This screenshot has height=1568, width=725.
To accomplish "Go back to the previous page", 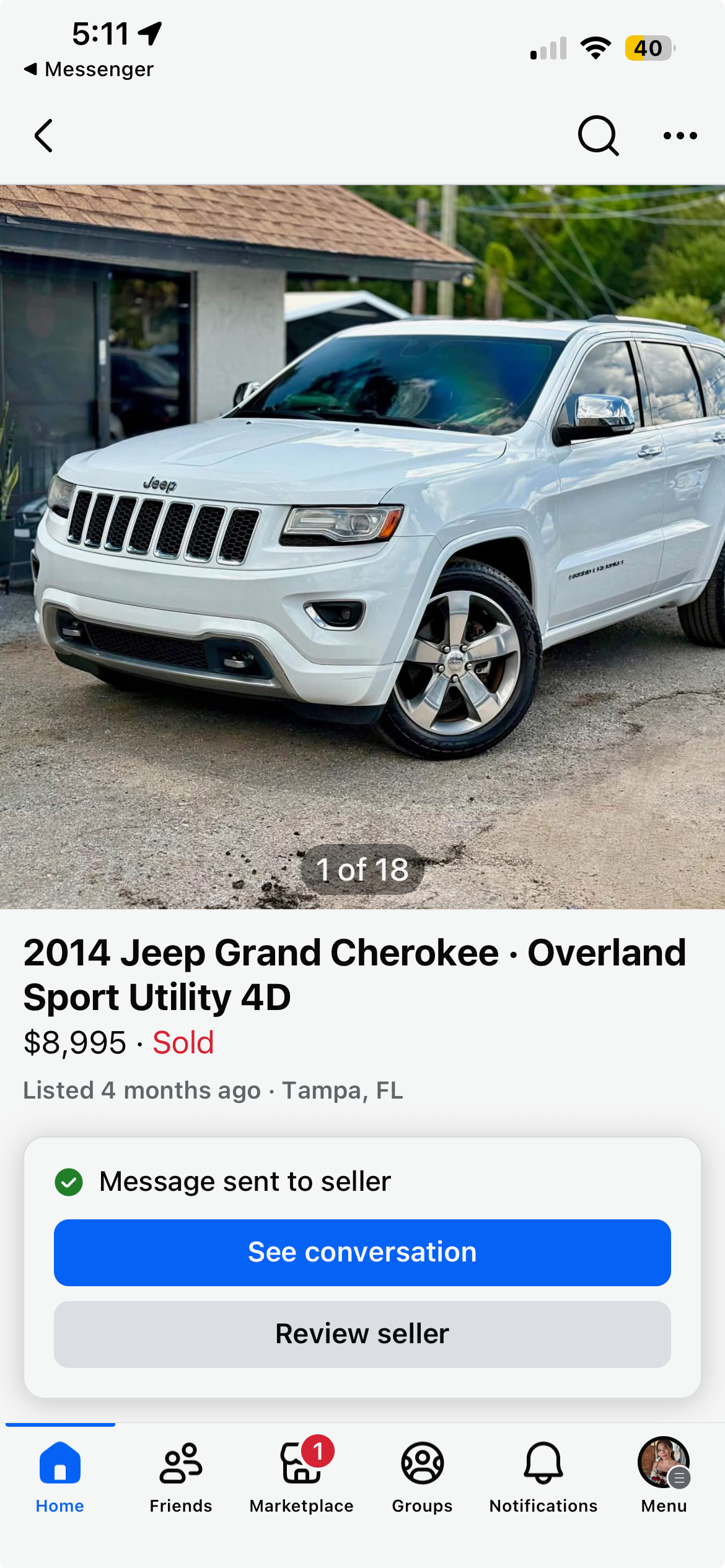I will [43, 136].
